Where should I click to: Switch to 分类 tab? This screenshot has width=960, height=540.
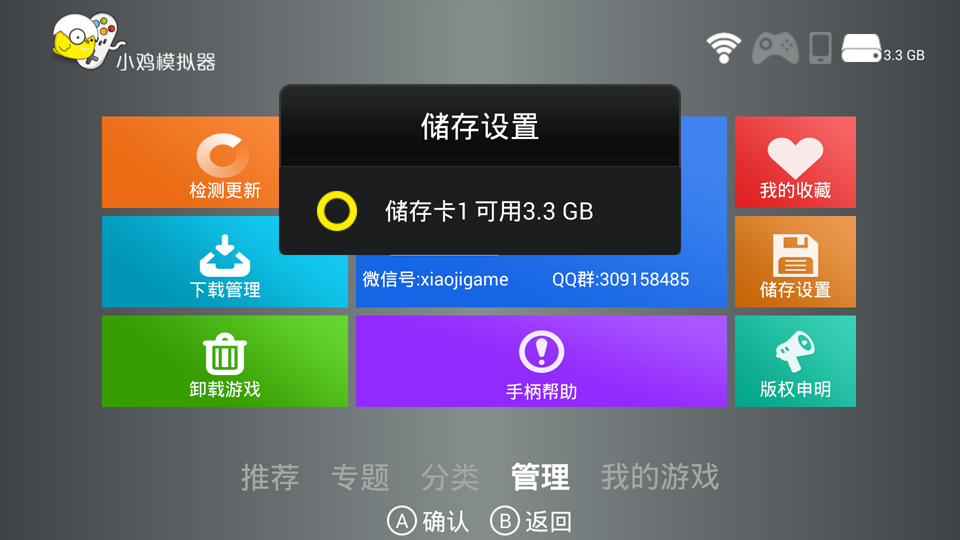point(450,477)
